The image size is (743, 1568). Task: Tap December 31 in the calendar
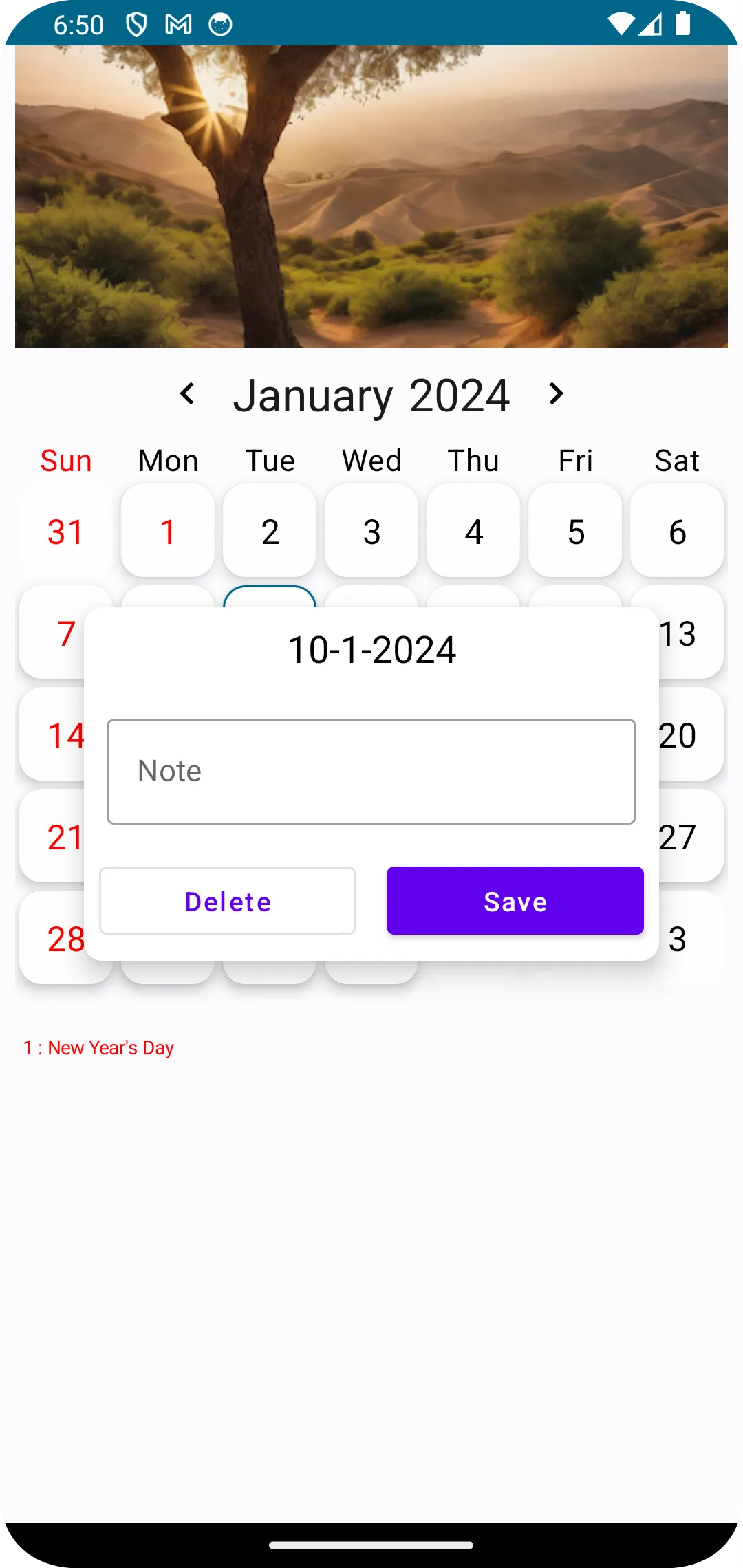point(66,531)
